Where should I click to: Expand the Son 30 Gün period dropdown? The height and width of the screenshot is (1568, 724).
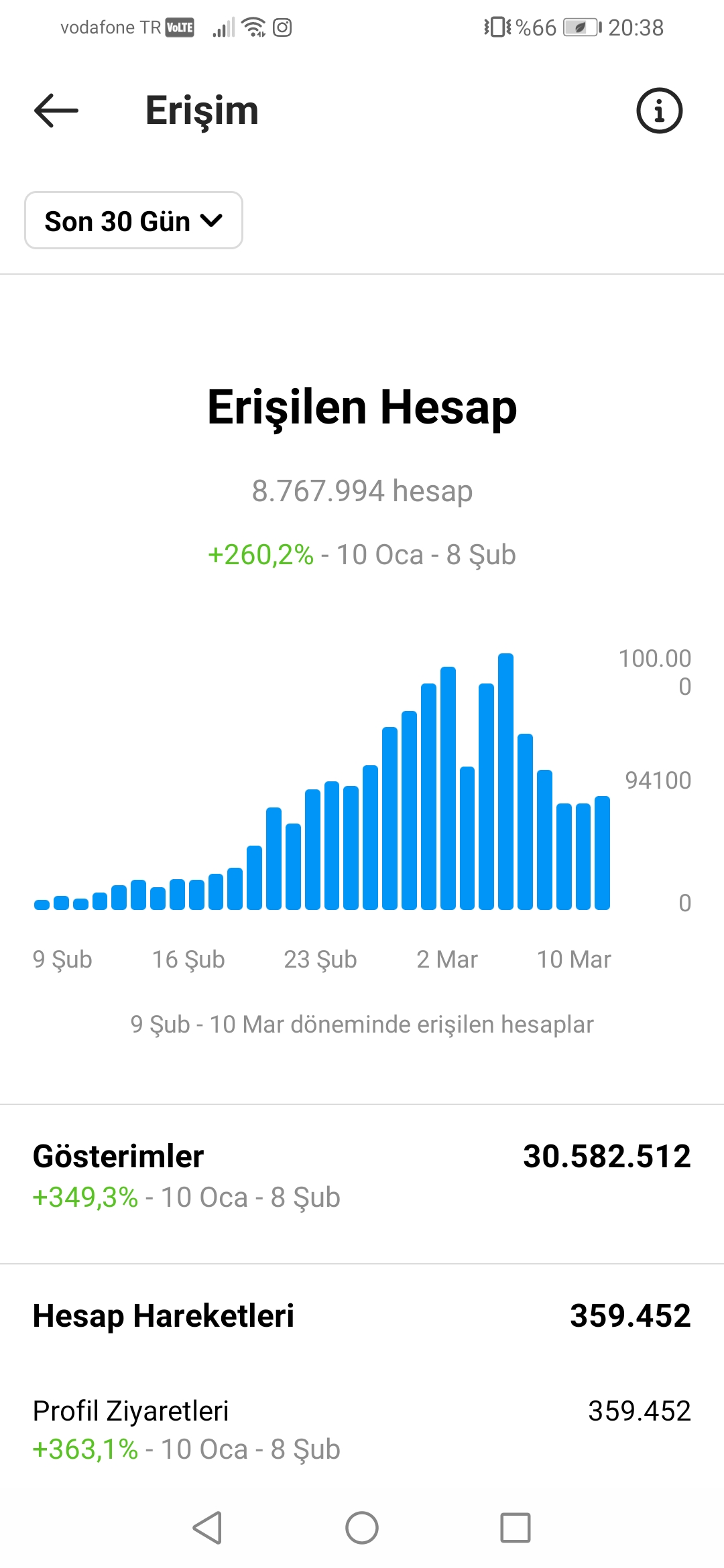point(133,220)
